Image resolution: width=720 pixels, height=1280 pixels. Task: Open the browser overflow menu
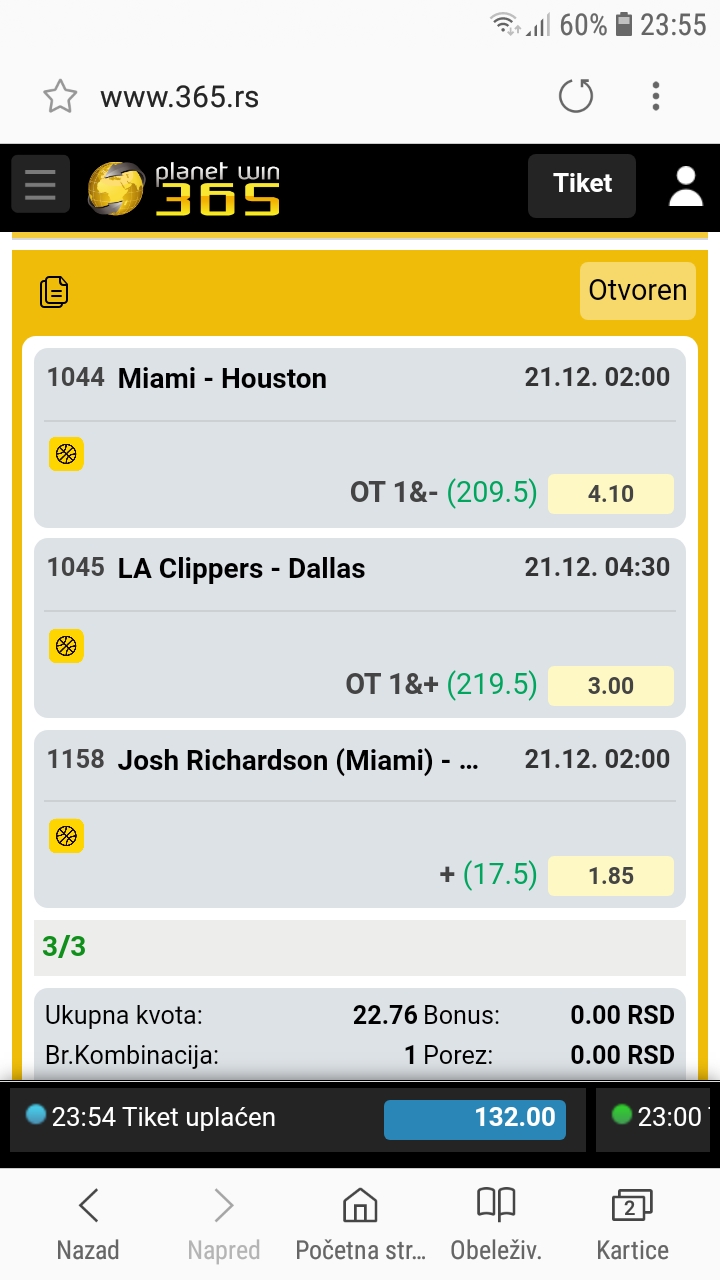pyautogui.click(x=656, y=97)
